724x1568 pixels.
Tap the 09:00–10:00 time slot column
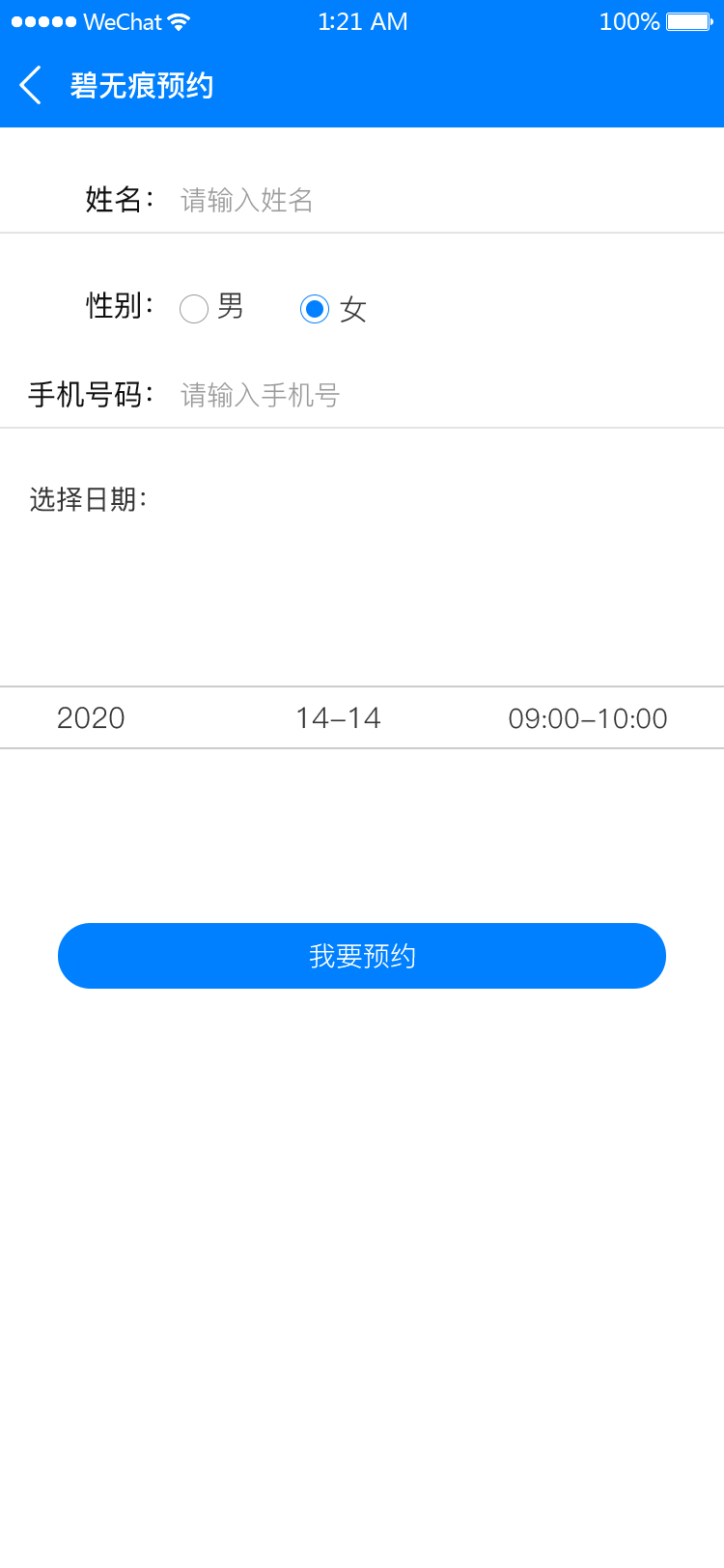coord(587,718)
